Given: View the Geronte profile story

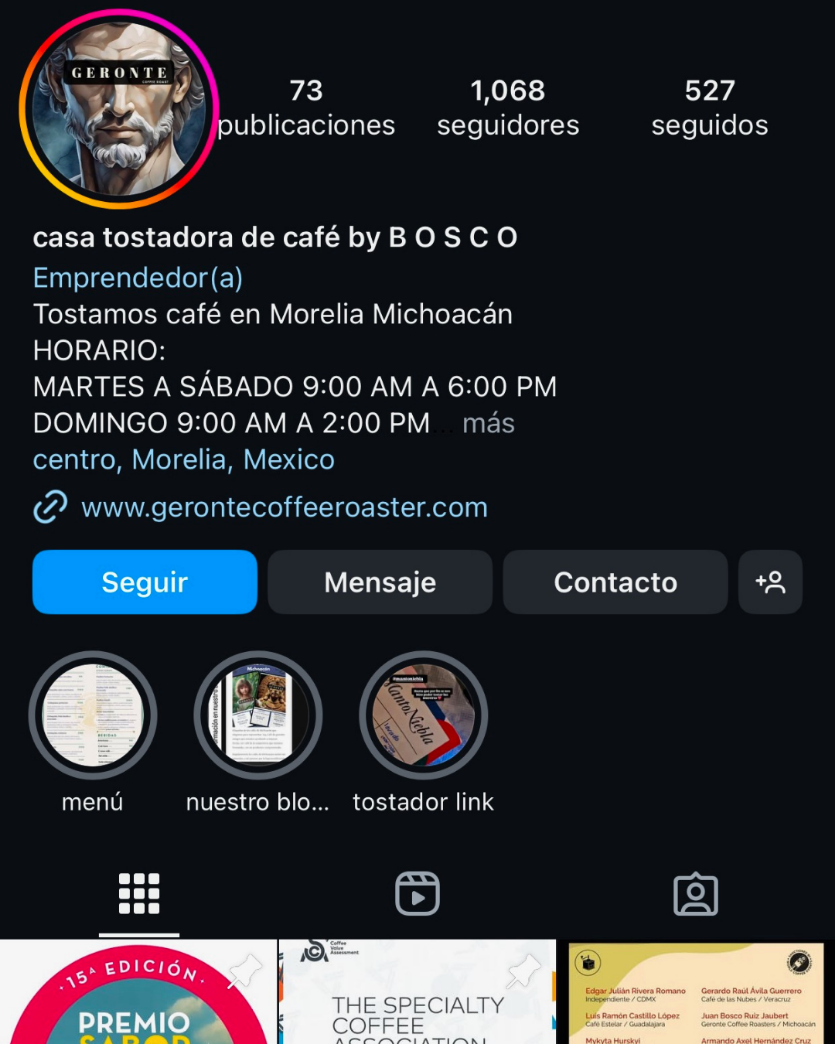Looking at the screenshot, I should pyautogui.click(x=118, y=108).
